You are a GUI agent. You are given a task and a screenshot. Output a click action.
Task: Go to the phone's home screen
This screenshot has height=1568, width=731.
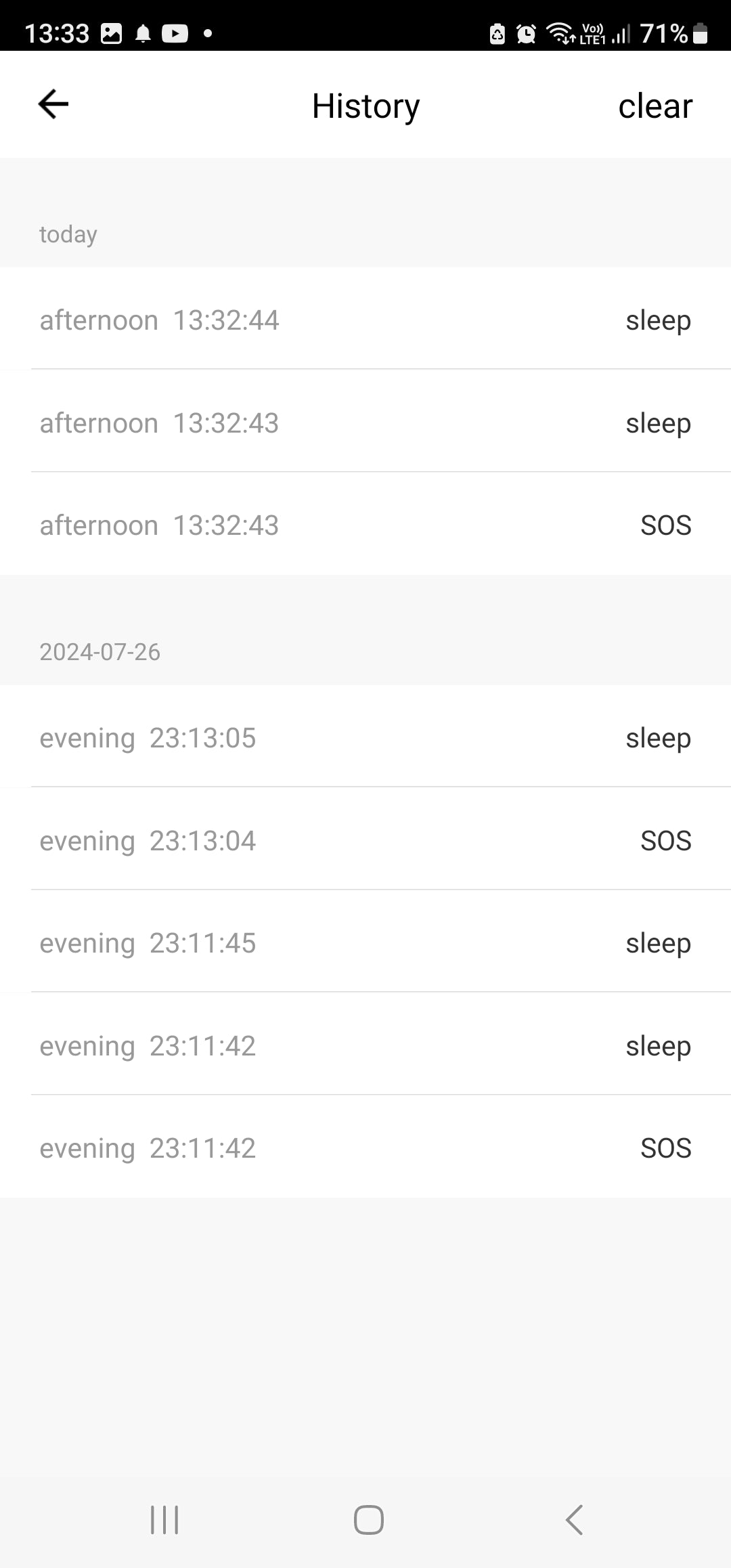point(368,1520)
